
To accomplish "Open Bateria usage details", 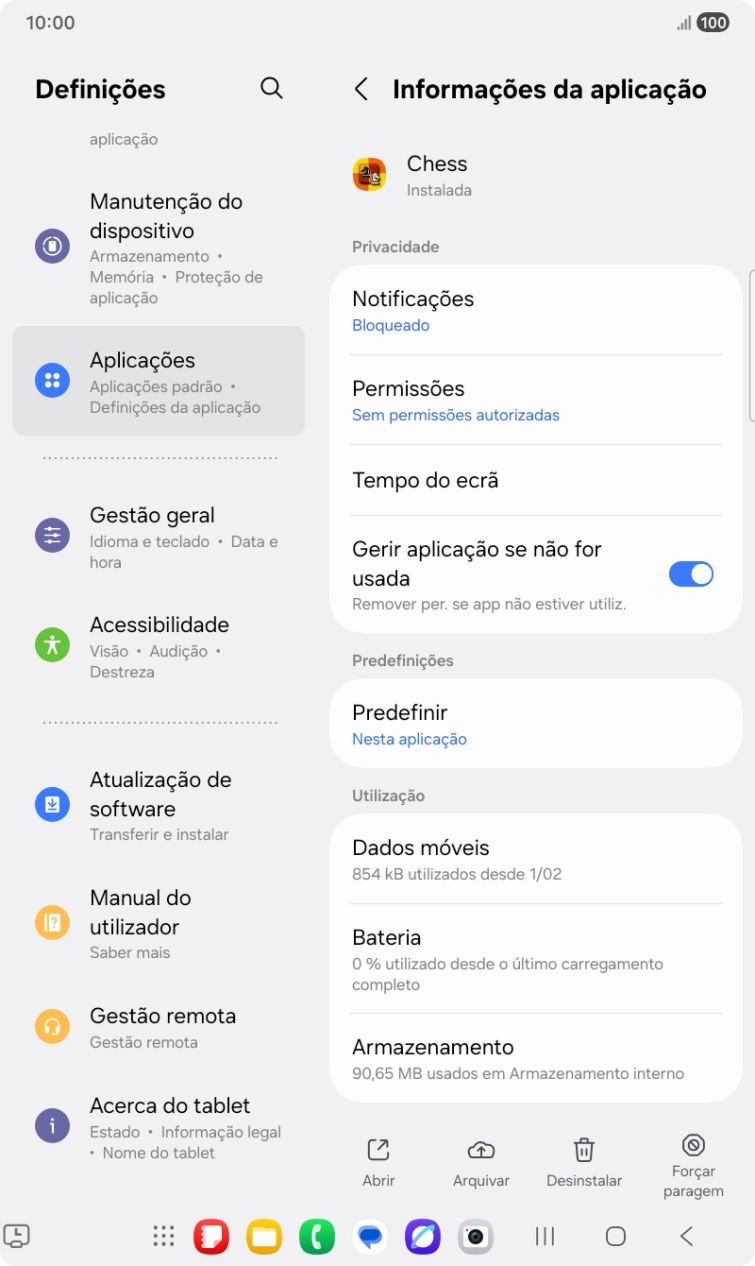I will (535, 959).
